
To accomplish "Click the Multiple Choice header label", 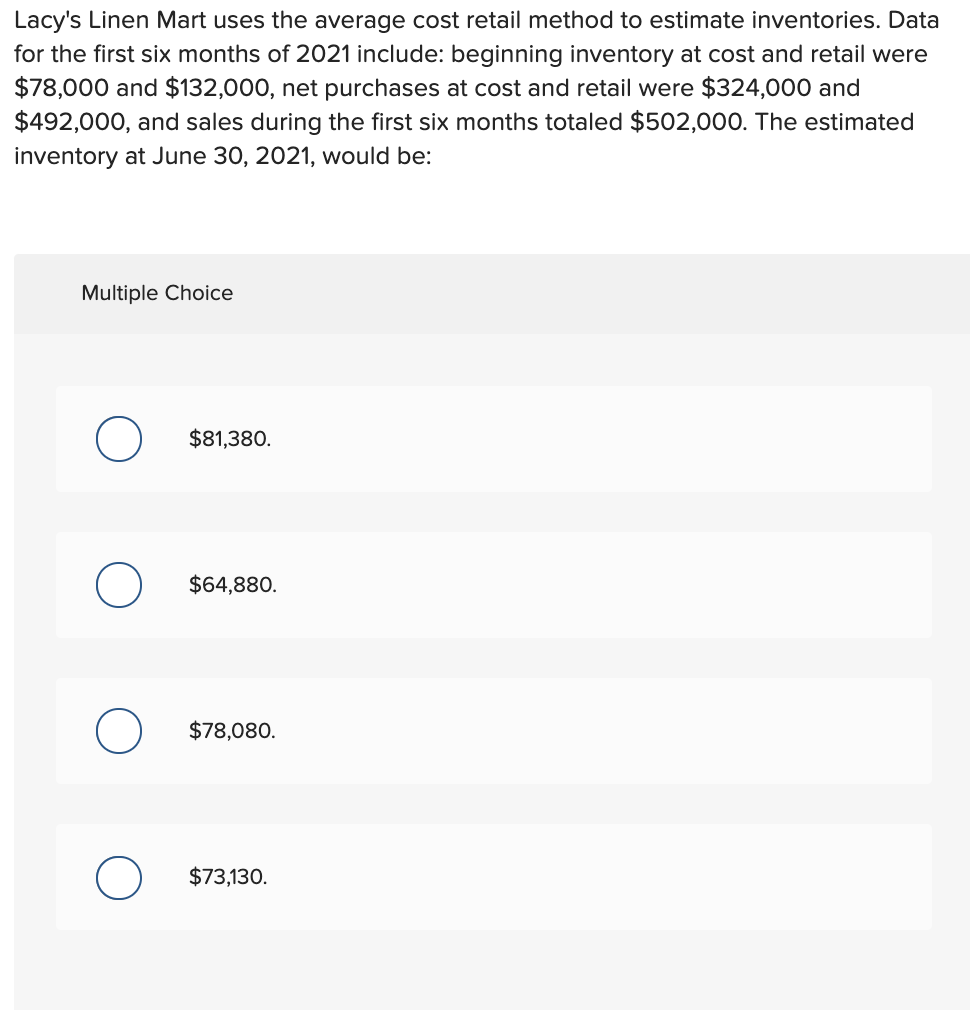I will point(157,293).
